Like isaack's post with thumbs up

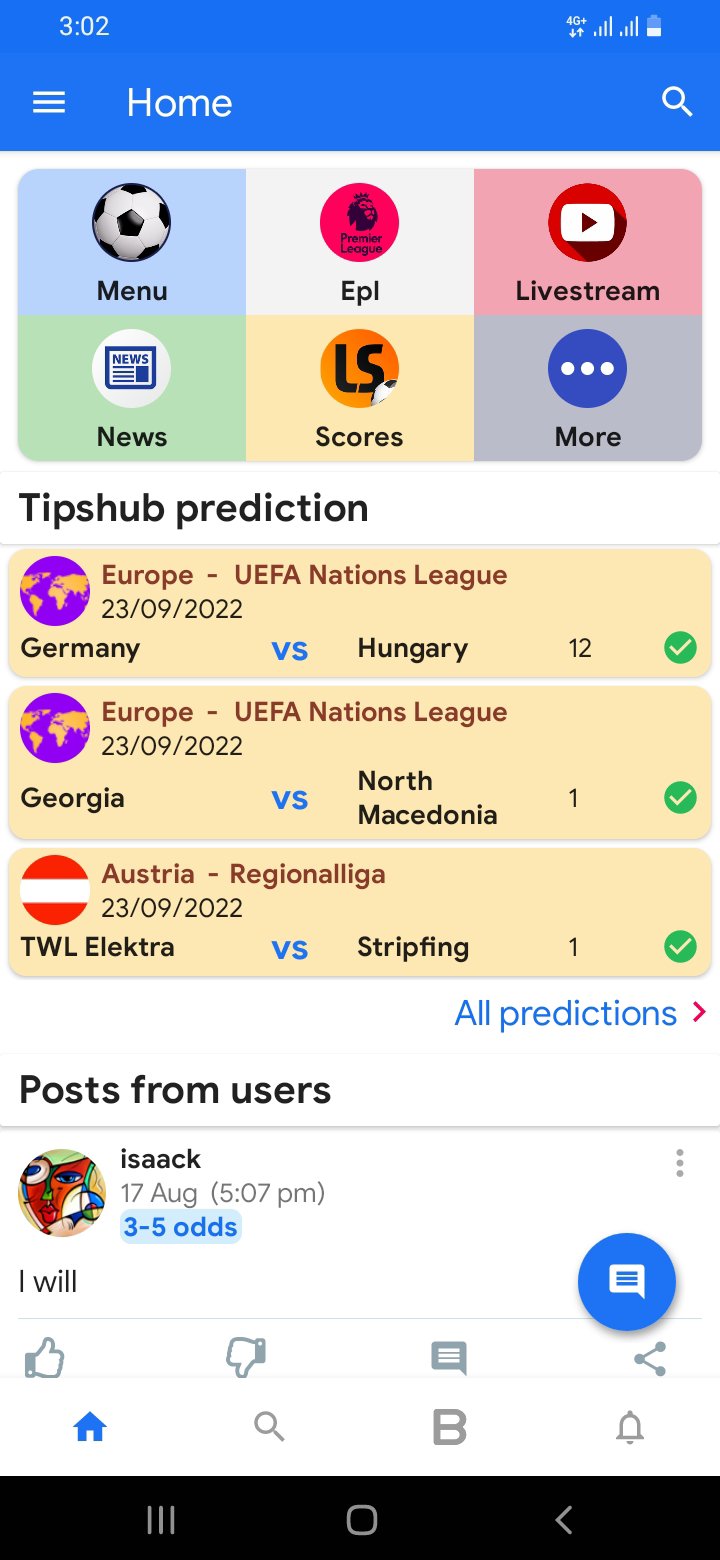[x=44, y=1359]
